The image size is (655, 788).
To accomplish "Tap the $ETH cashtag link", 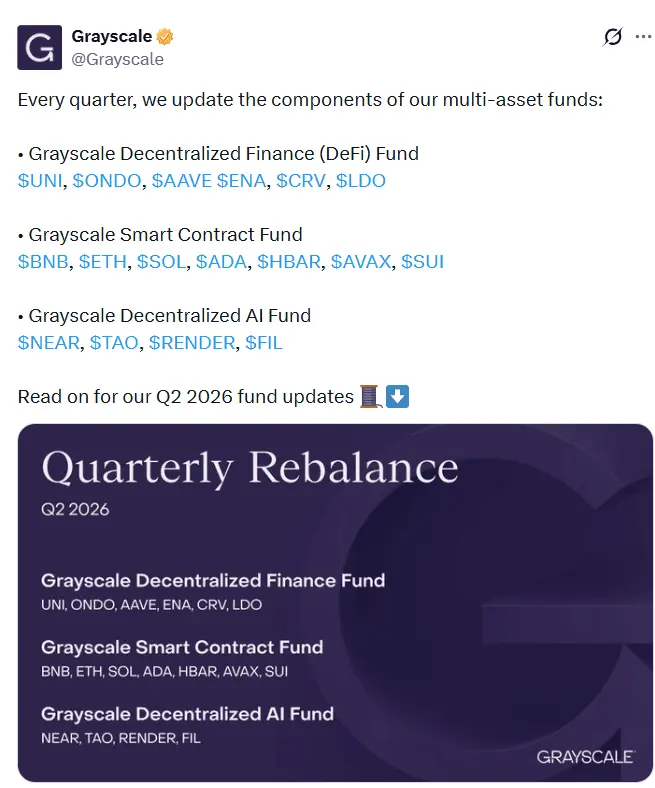I will [103, 261].
